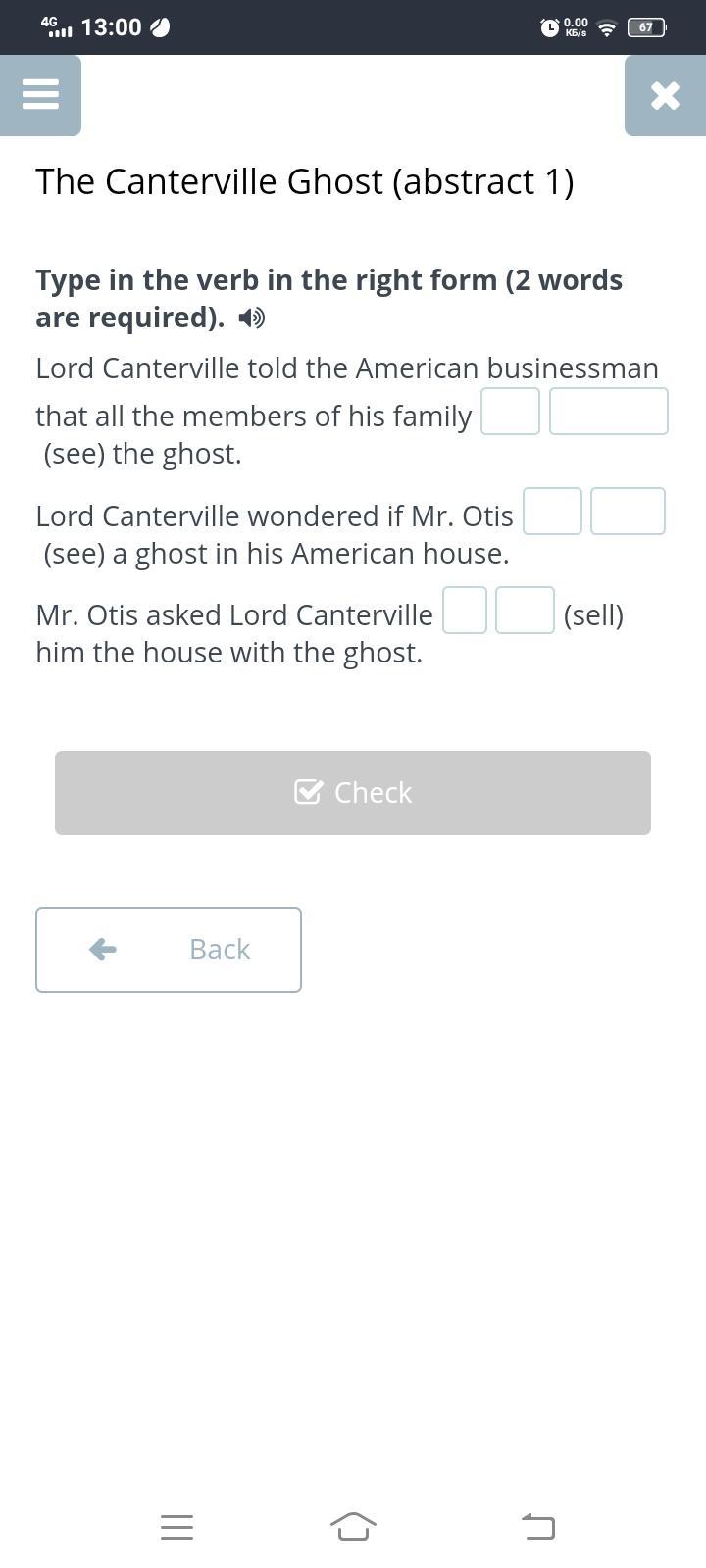Play the audio for the instruction
This screenshot has width=706, height=1568.
(x=251, y=318)
